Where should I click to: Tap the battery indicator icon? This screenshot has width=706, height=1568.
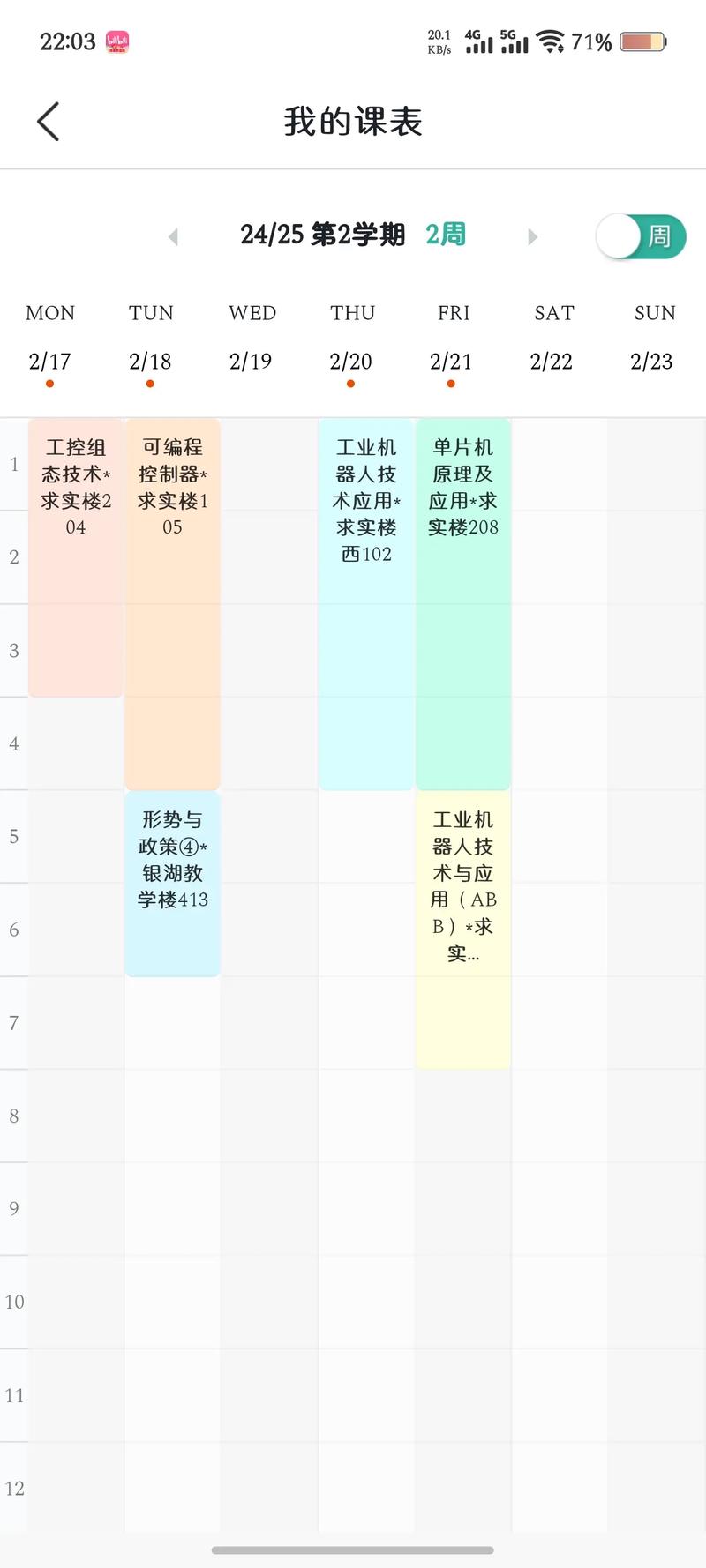coord(641,40)
